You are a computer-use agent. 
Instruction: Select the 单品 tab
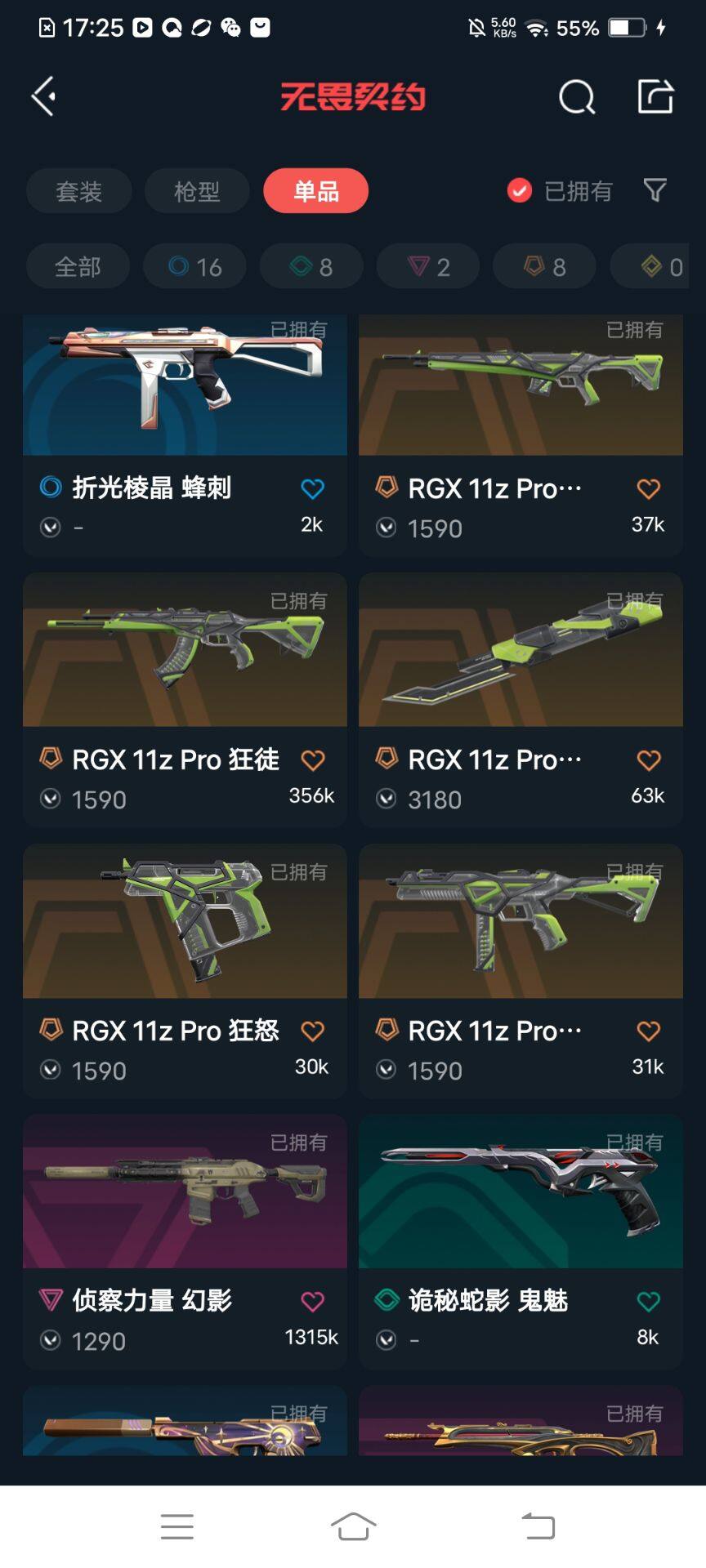click(315, 191)
